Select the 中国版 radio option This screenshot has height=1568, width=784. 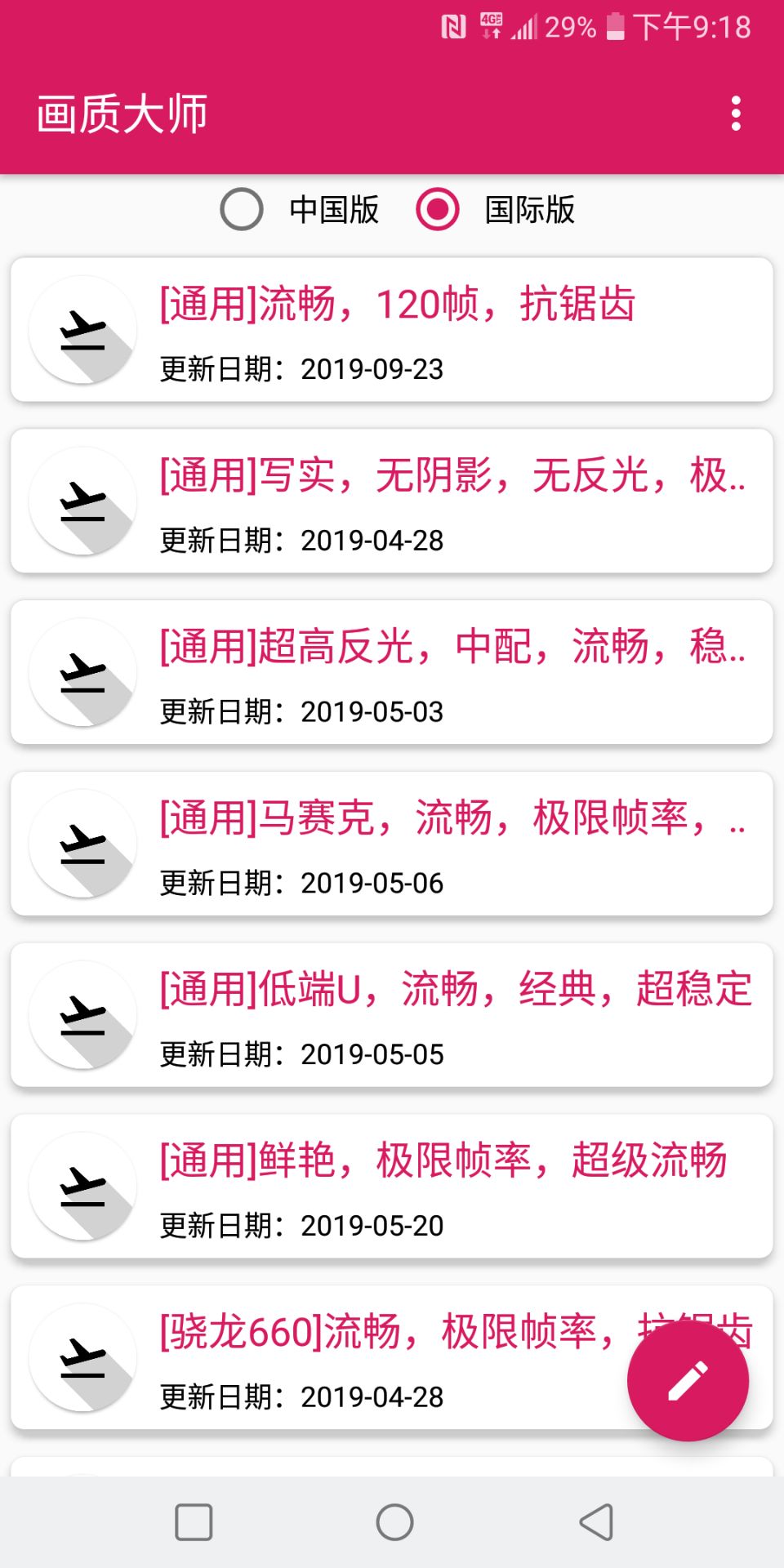(242, 210)
